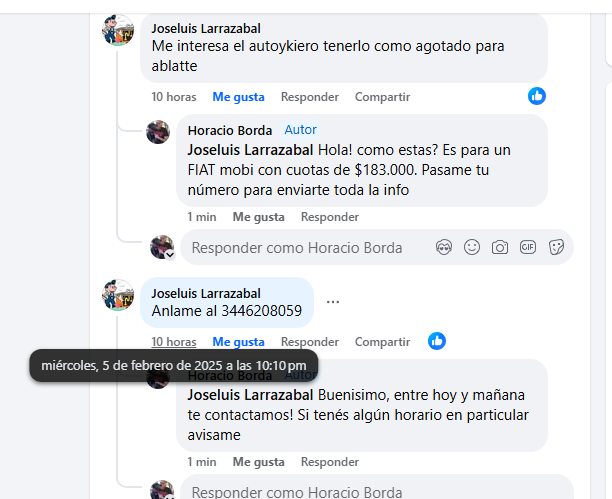The height and width of the screenshot is (499, 612).
Task: Like the 'Anlame al 3446208059' comment
Action: [238, 342]
